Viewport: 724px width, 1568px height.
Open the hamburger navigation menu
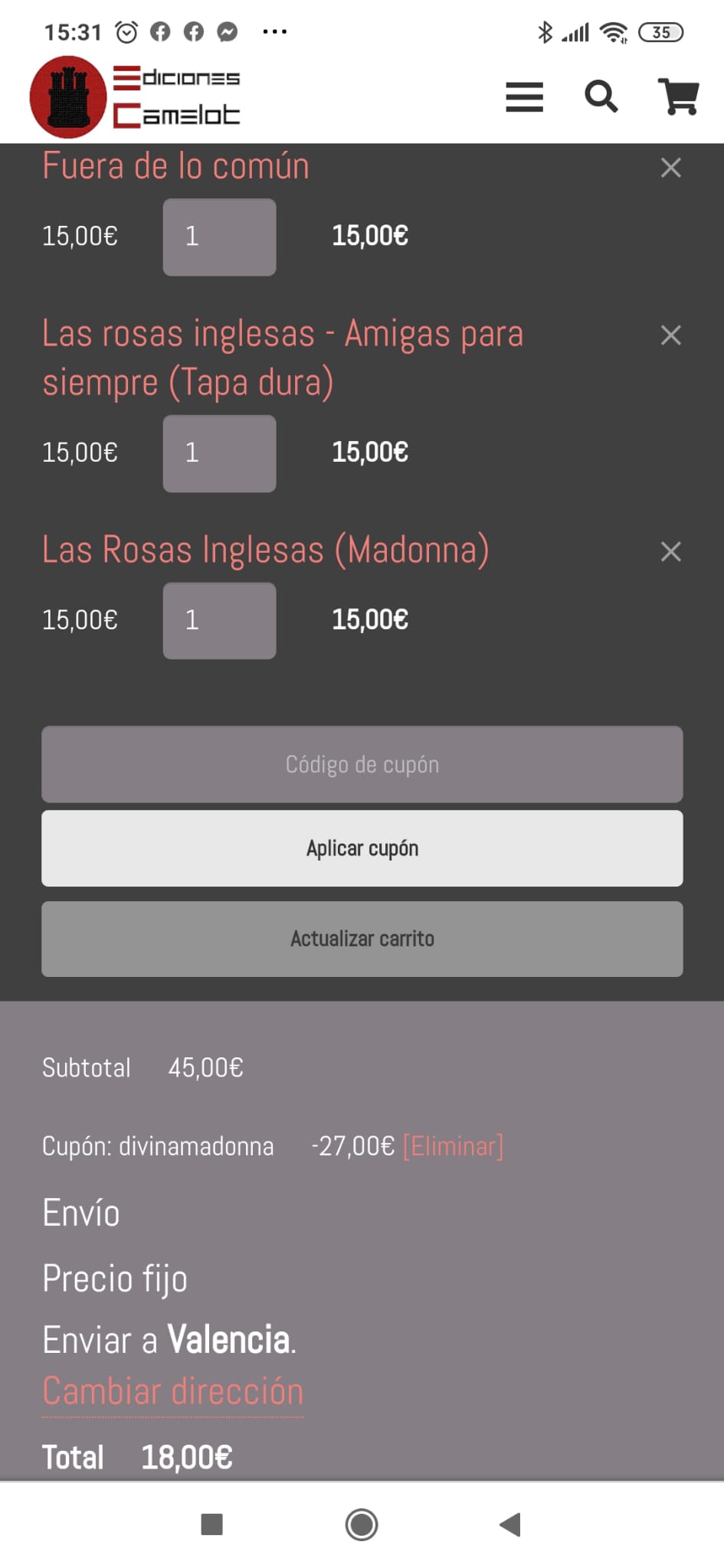[x=524, y=97]
